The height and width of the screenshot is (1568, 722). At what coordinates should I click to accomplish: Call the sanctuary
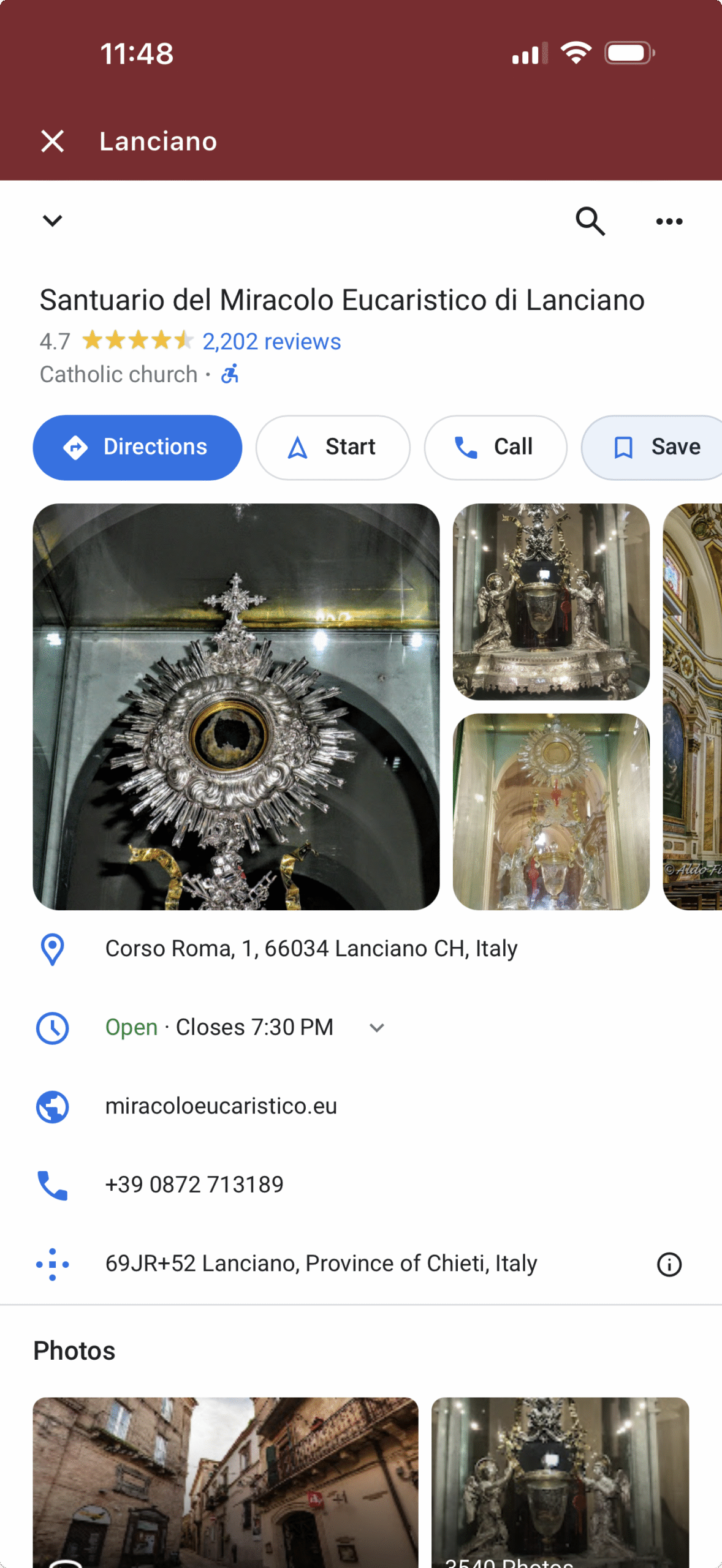pos(495,447)
